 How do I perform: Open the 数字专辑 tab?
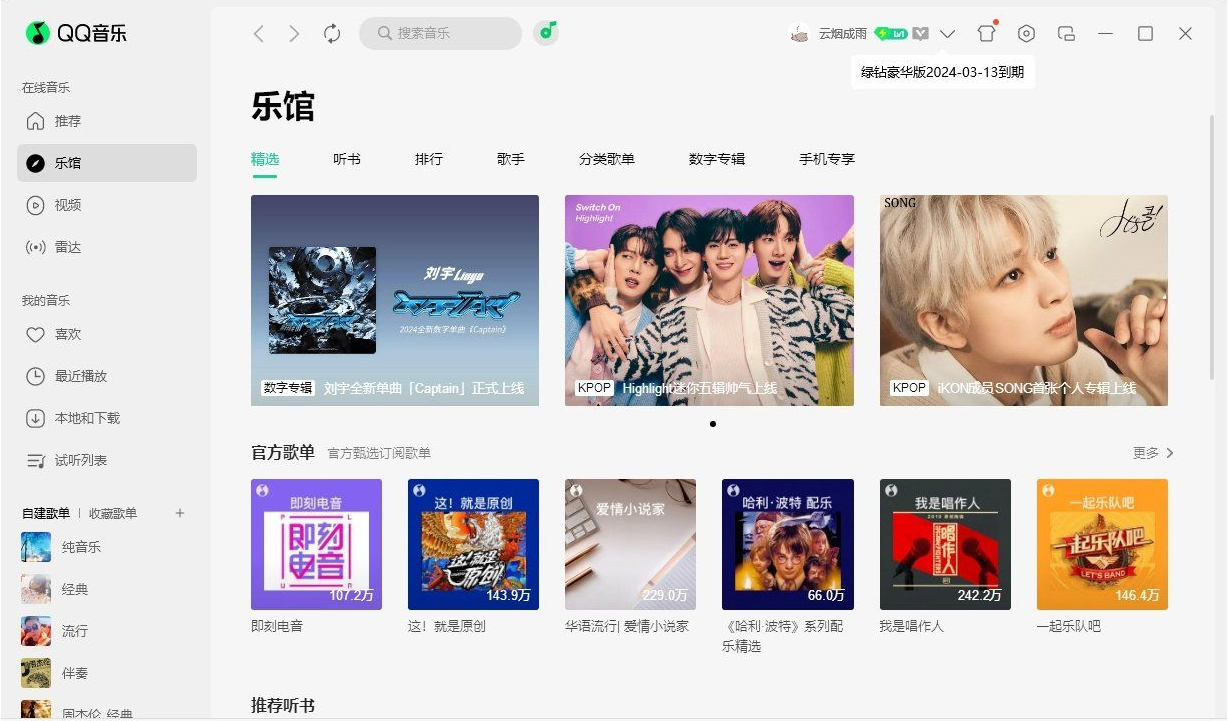tap(717, 159)
